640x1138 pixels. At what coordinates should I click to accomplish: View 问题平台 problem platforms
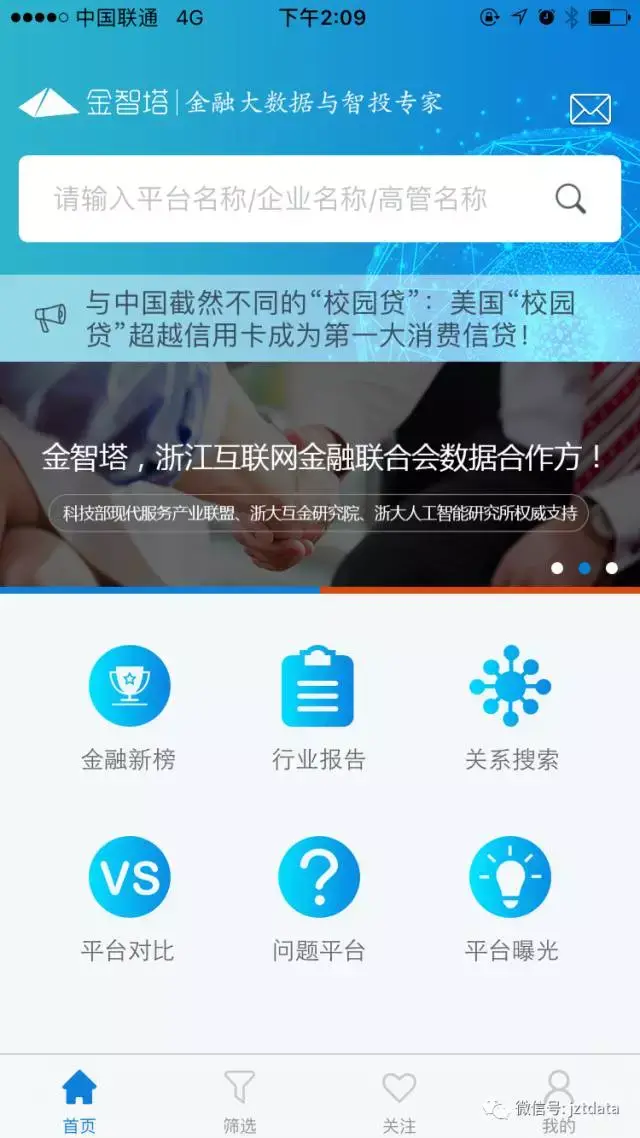tap(319, 898)
